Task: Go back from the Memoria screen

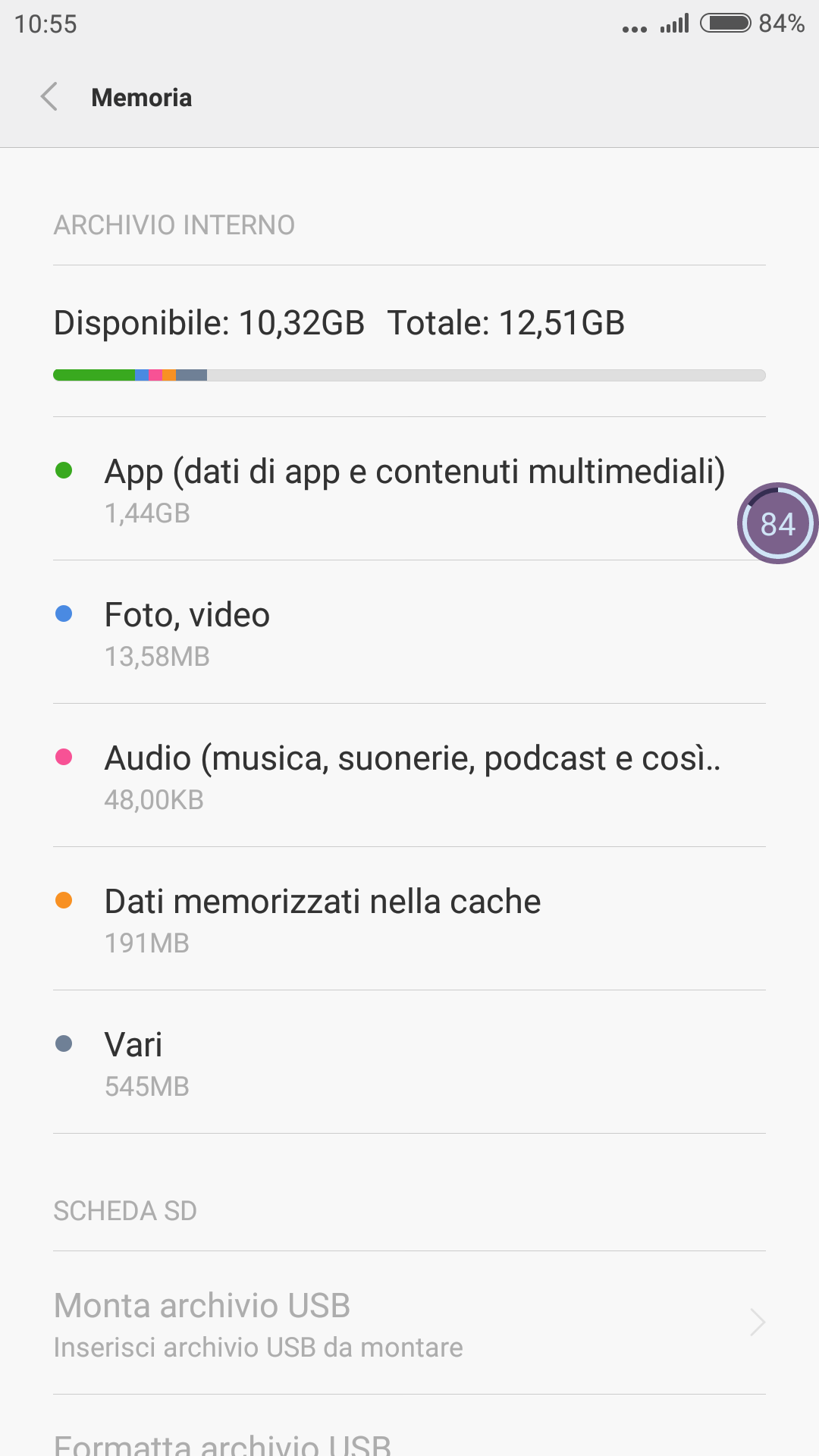Action: [49, 97]
